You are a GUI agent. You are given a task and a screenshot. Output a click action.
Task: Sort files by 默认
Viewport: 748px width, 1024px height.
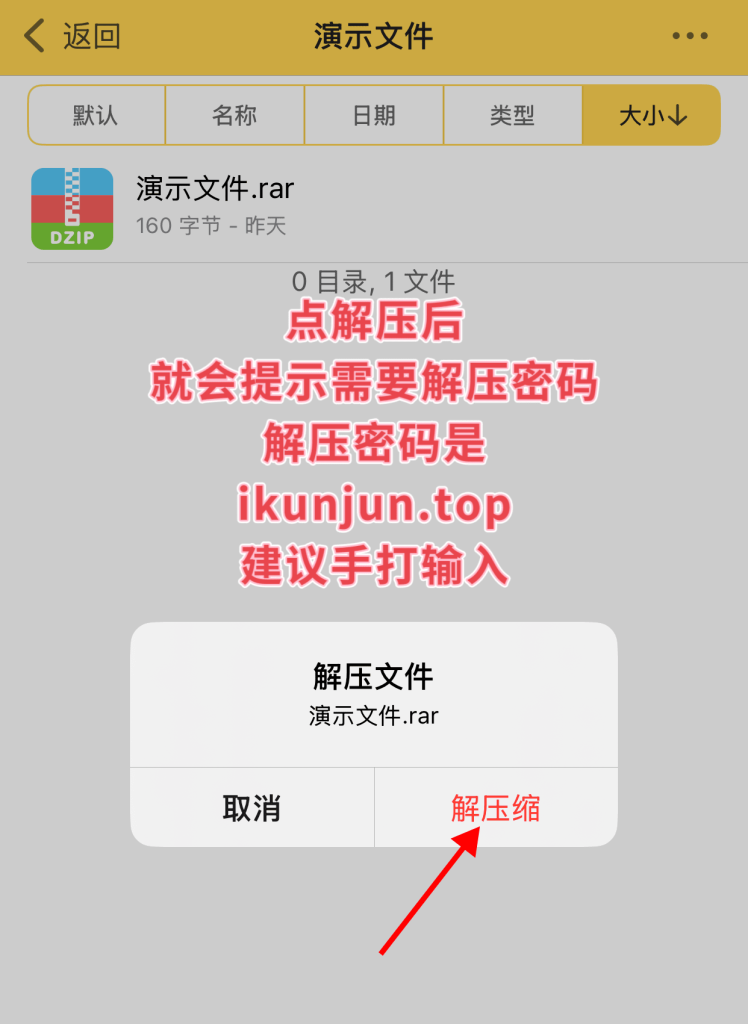tap(96, 115)
